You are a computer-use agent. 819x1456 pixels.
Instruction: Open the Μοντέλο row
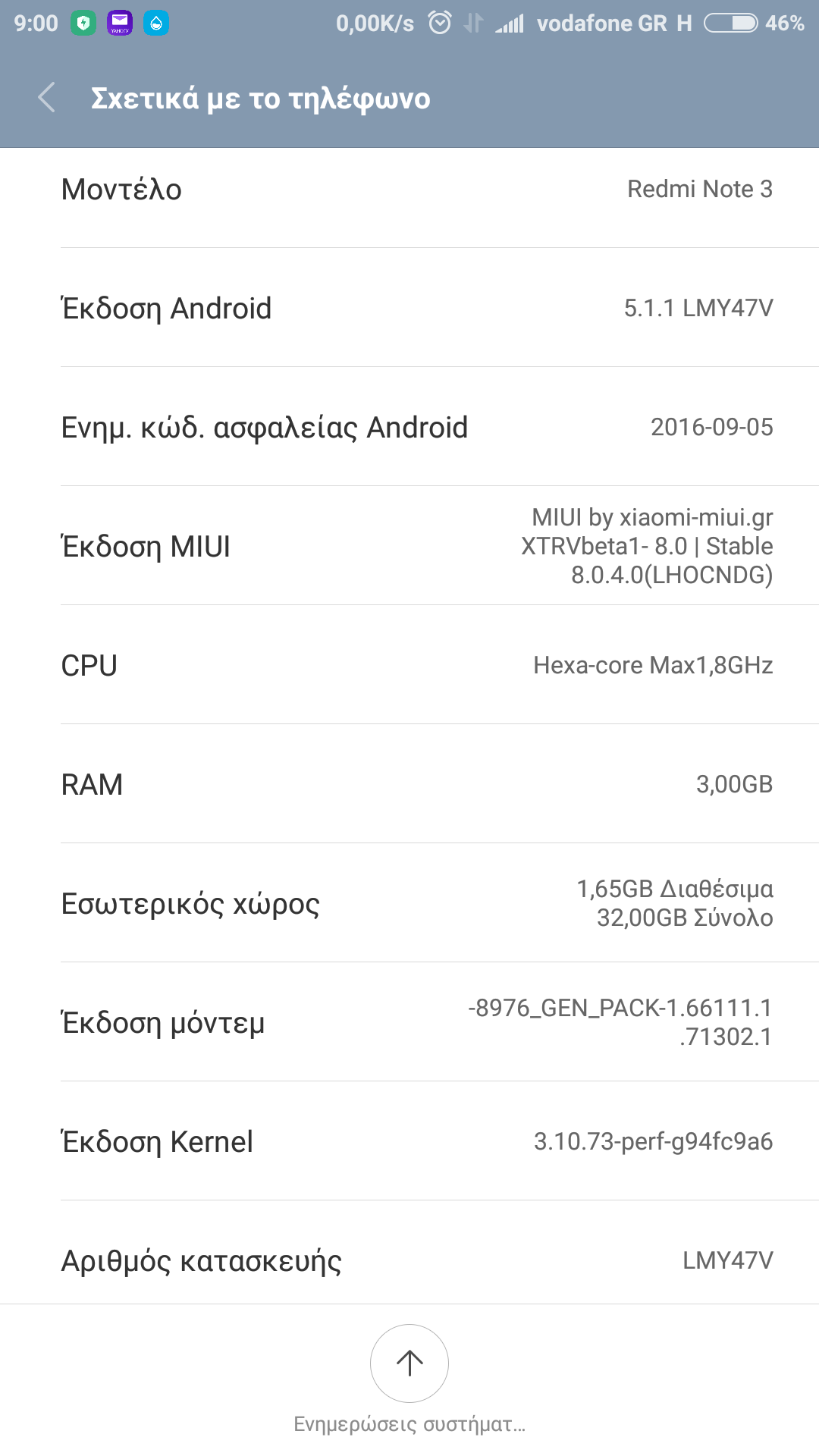(409, 190)
